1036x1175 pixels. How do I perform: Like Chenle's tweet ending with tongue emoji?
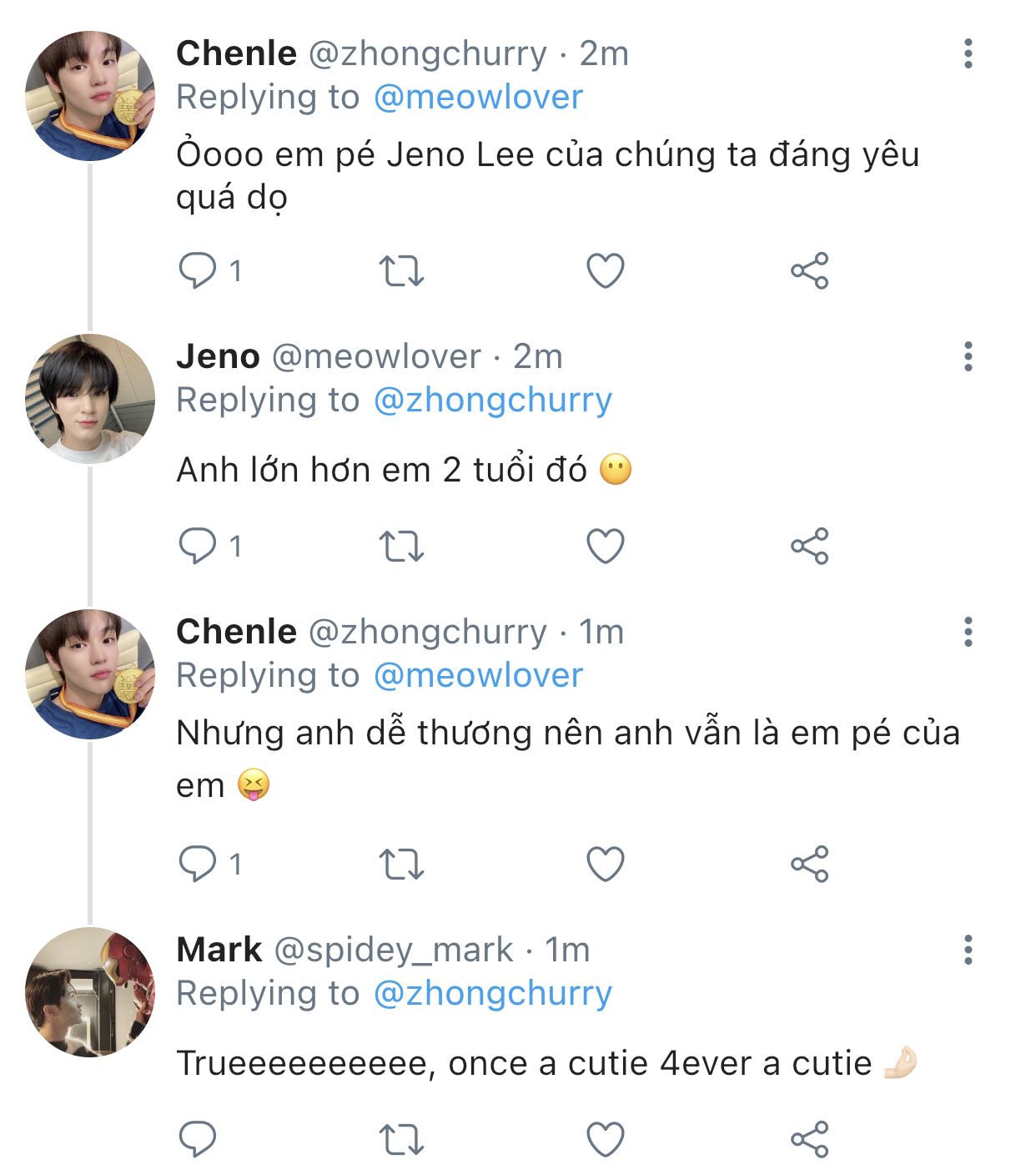tap(606, 864)
